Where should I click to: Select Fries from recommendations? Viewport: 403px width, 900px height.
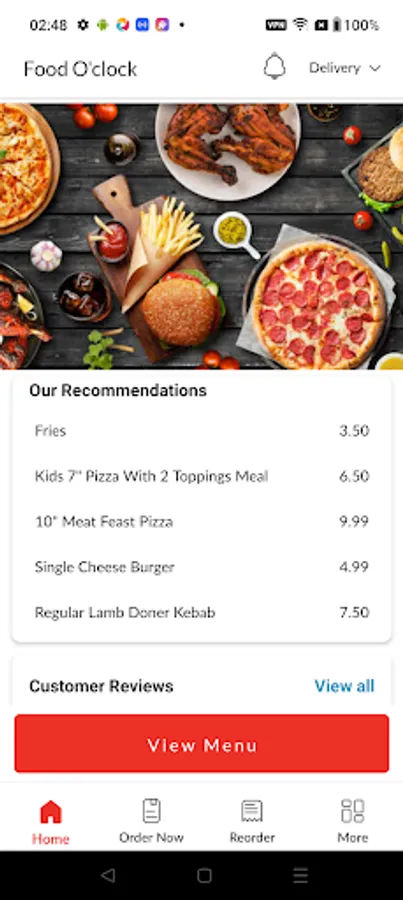click(x=202, y=430)
